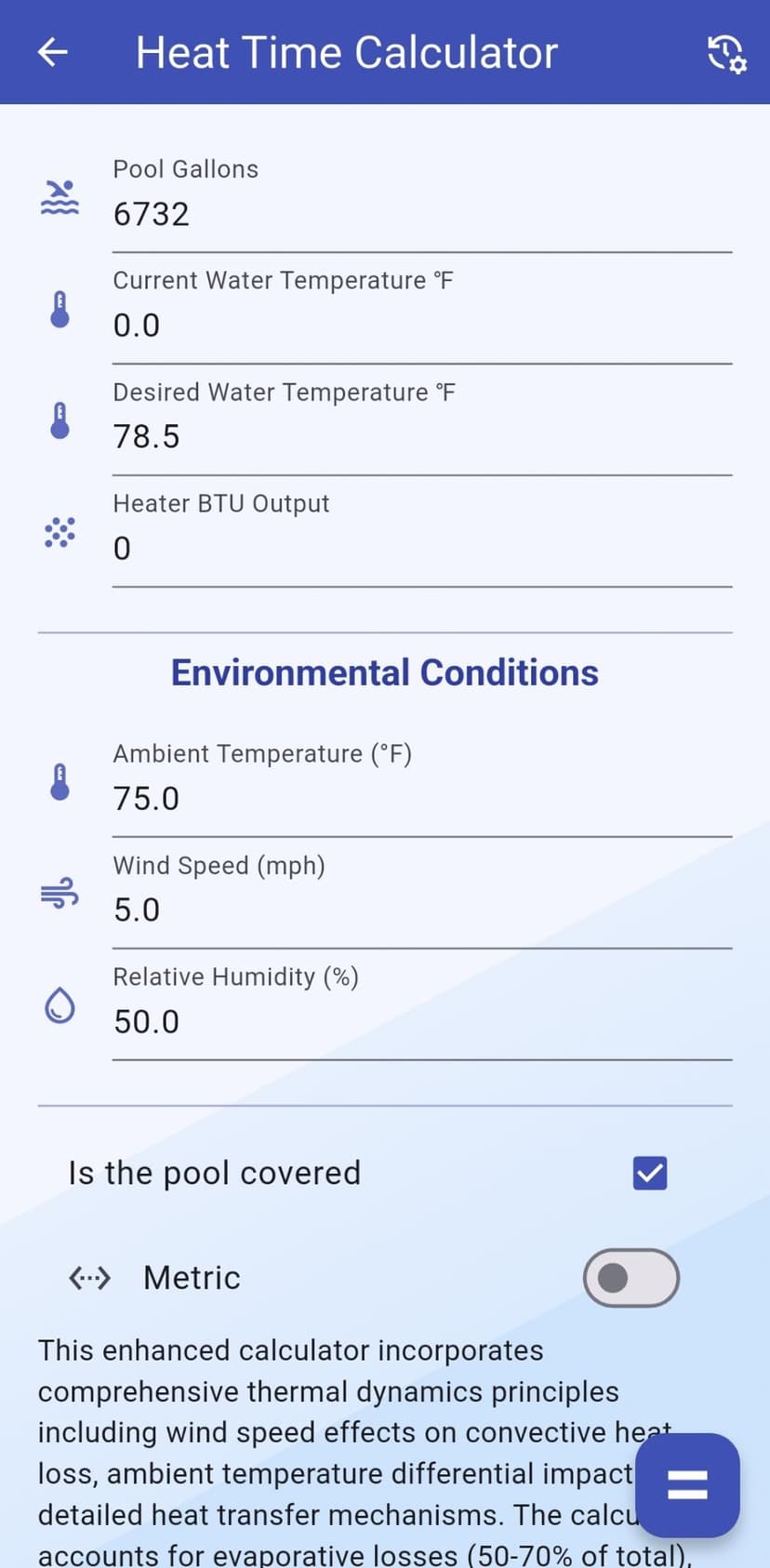Select the Relative Humidity value 50.0
The height and width of the screenshot is (1568, 770).
pyautogui.click(x=146, y=1020)
